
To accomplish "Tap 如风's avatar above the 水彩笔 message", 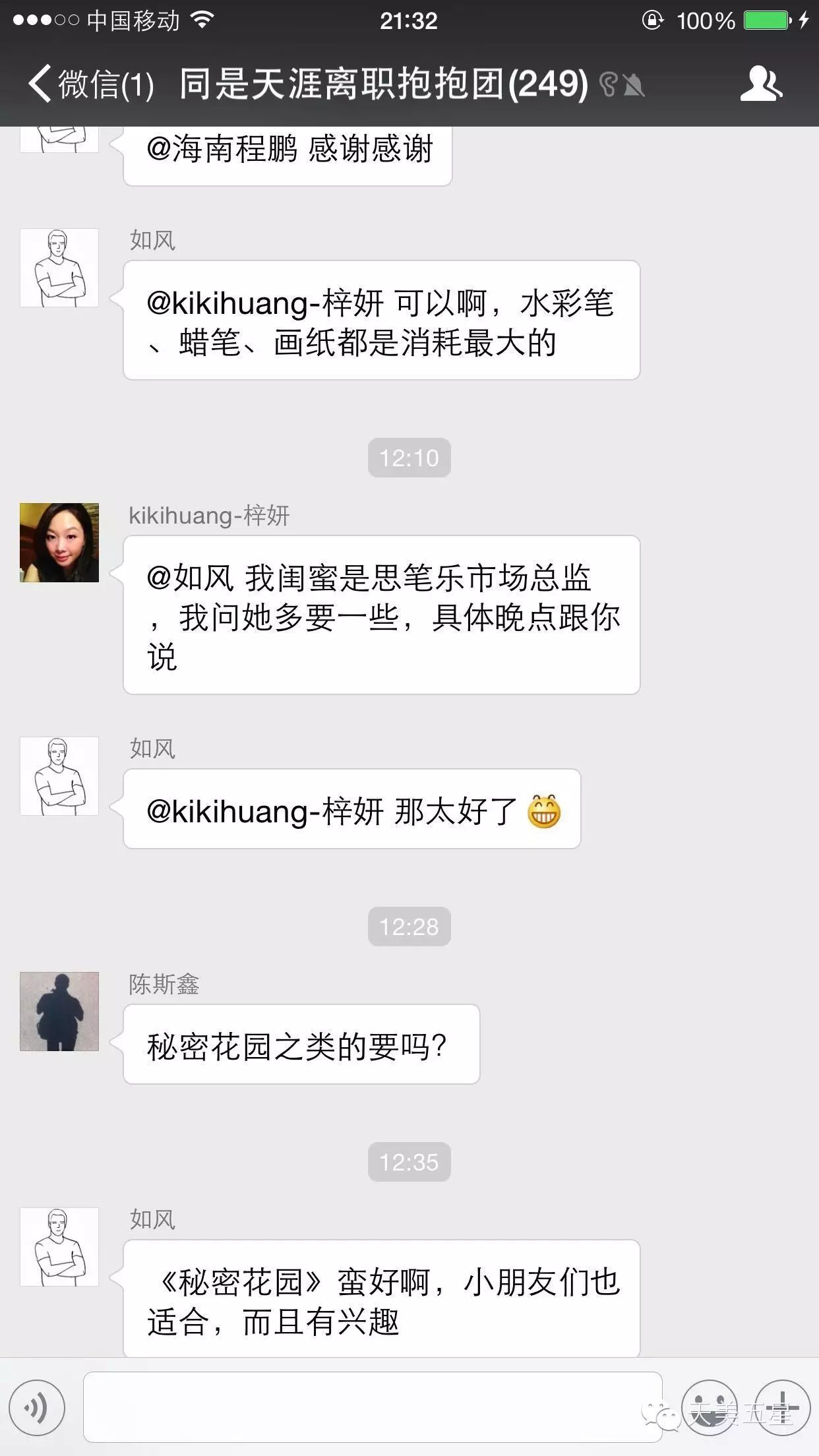I will [59, 268].
